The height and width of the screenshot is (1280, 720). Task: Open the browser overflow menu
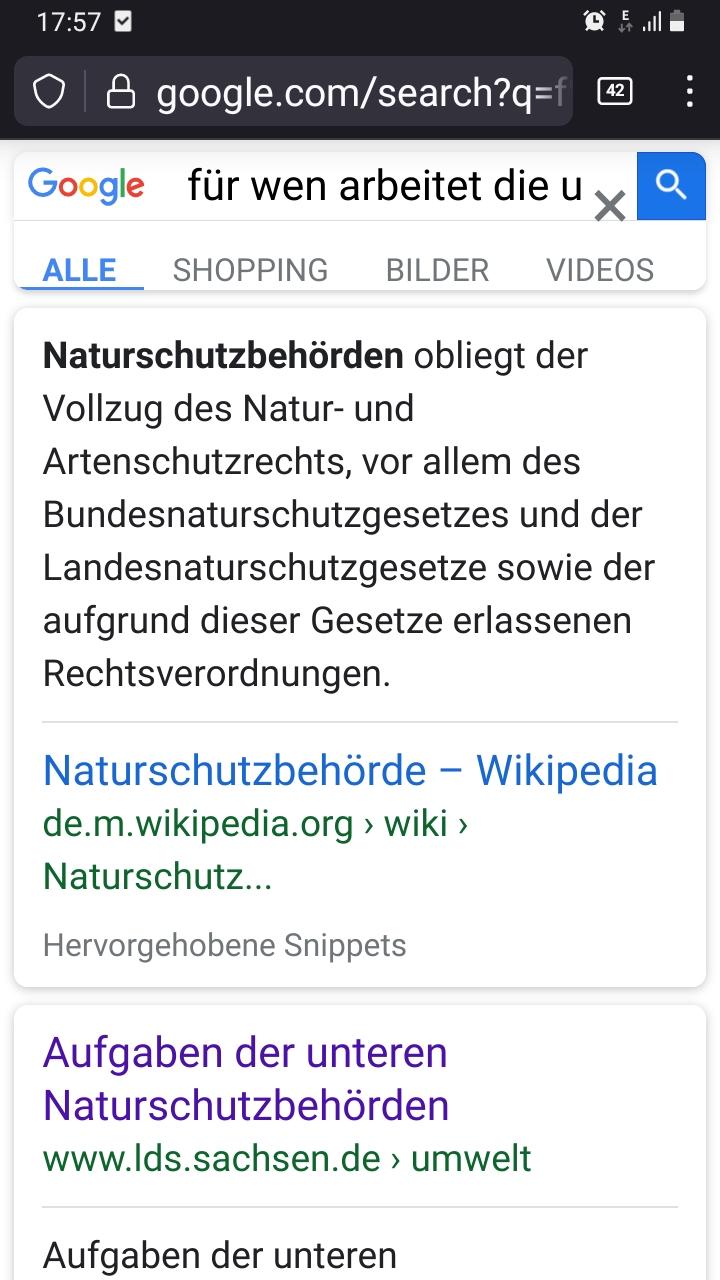pos(689,92)
